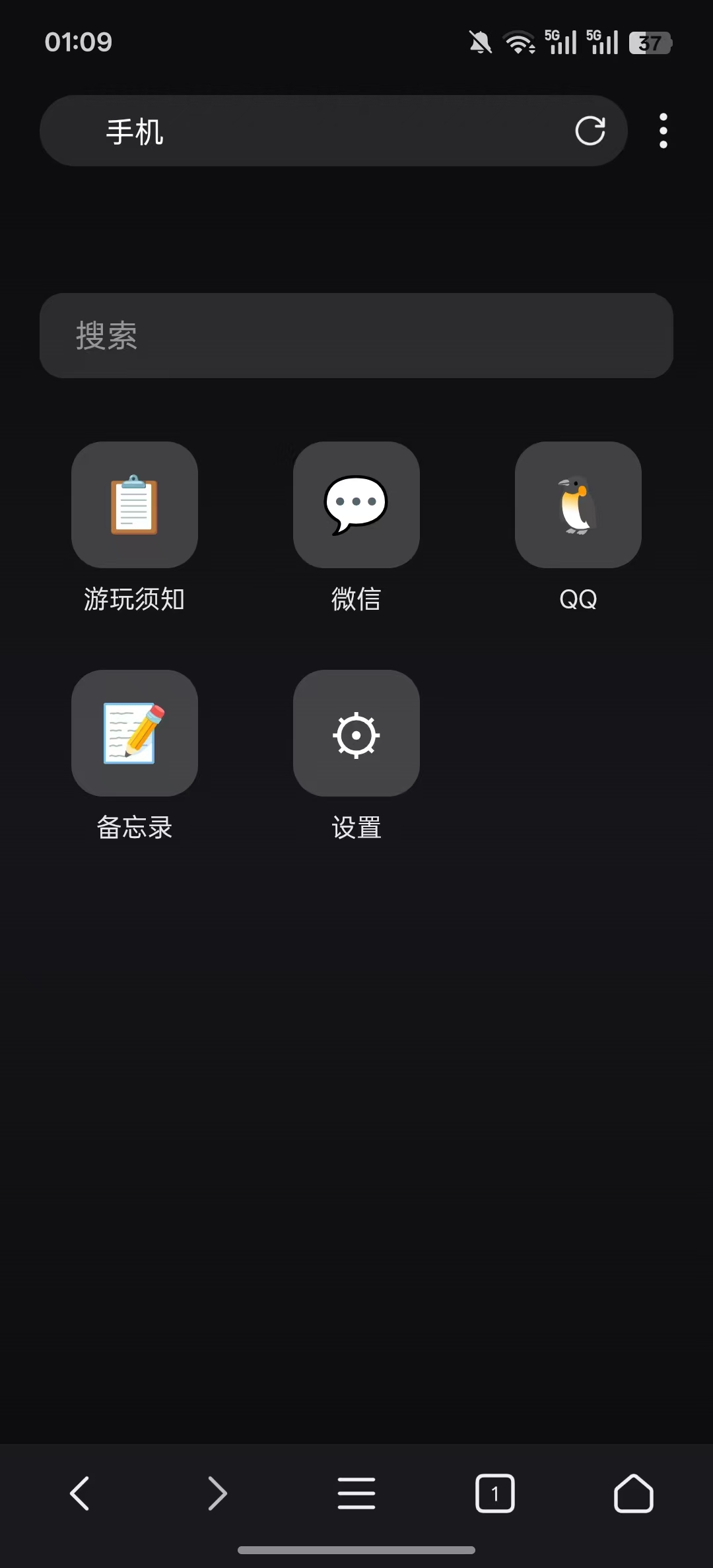
Task: Tap the Wi-Fi status icon
Action: [519, 42]
